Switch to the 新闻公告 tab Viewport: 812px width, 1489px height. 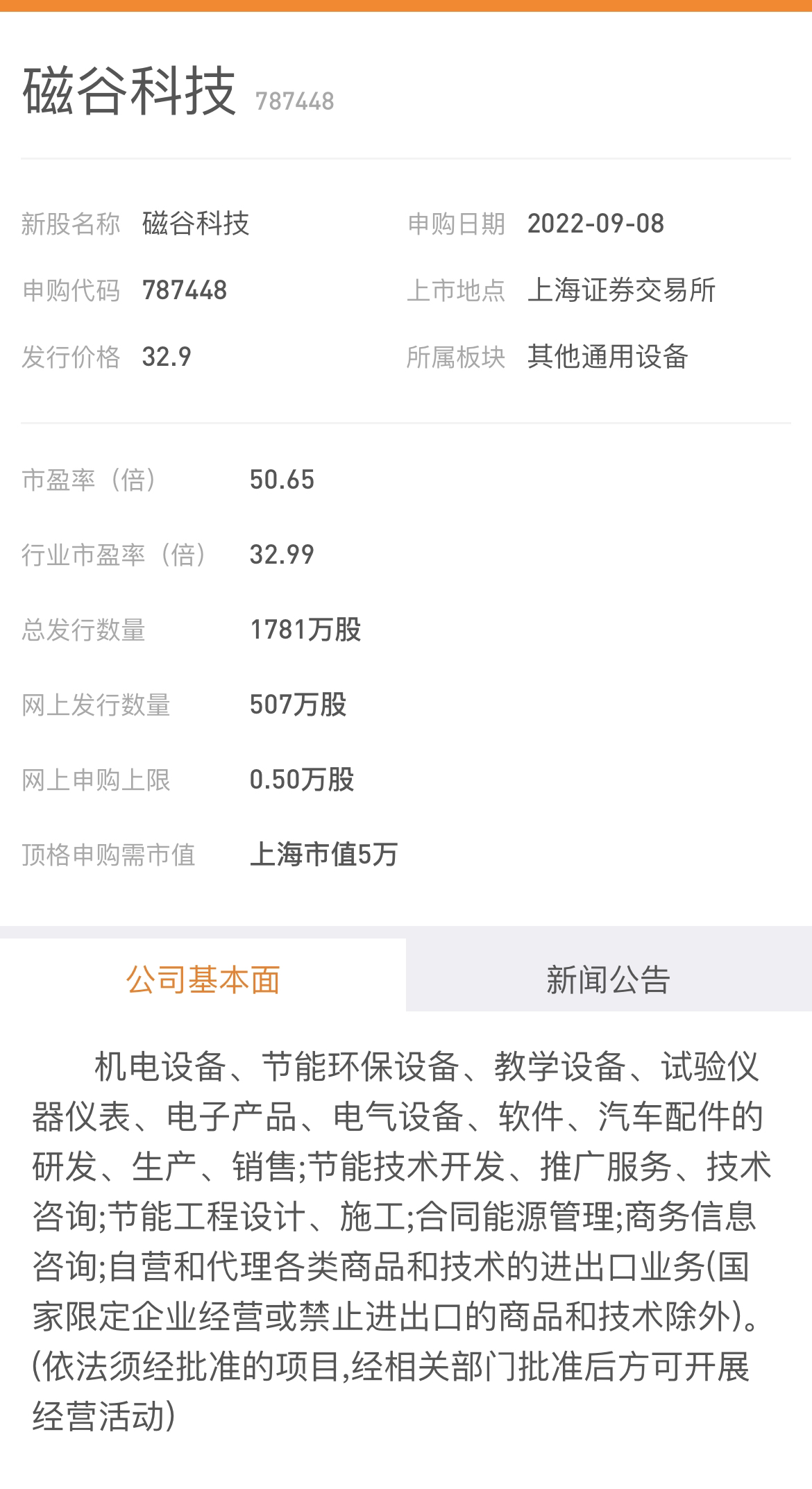(609, 979)
